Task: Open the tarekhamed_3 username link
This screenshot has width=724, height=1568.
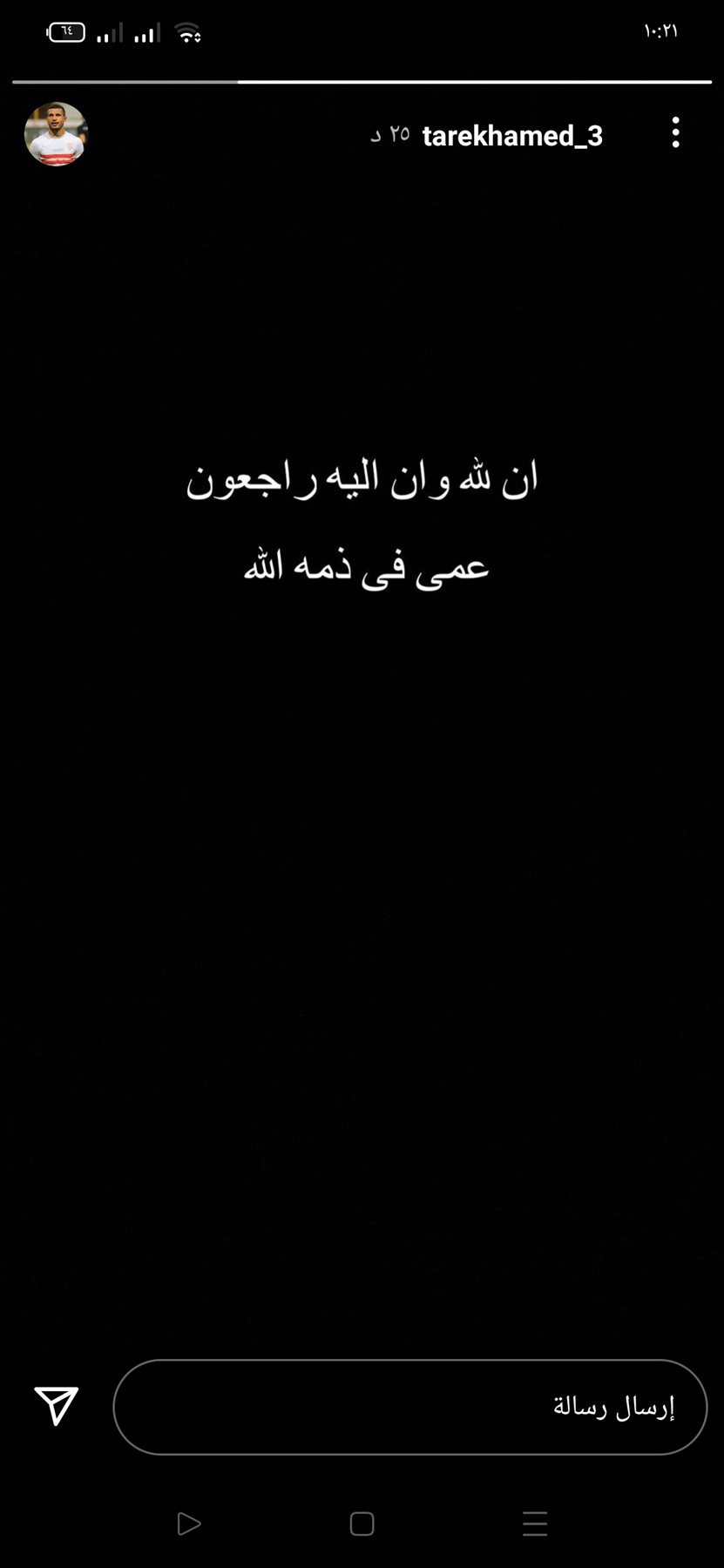Action: tap(512, 136)
